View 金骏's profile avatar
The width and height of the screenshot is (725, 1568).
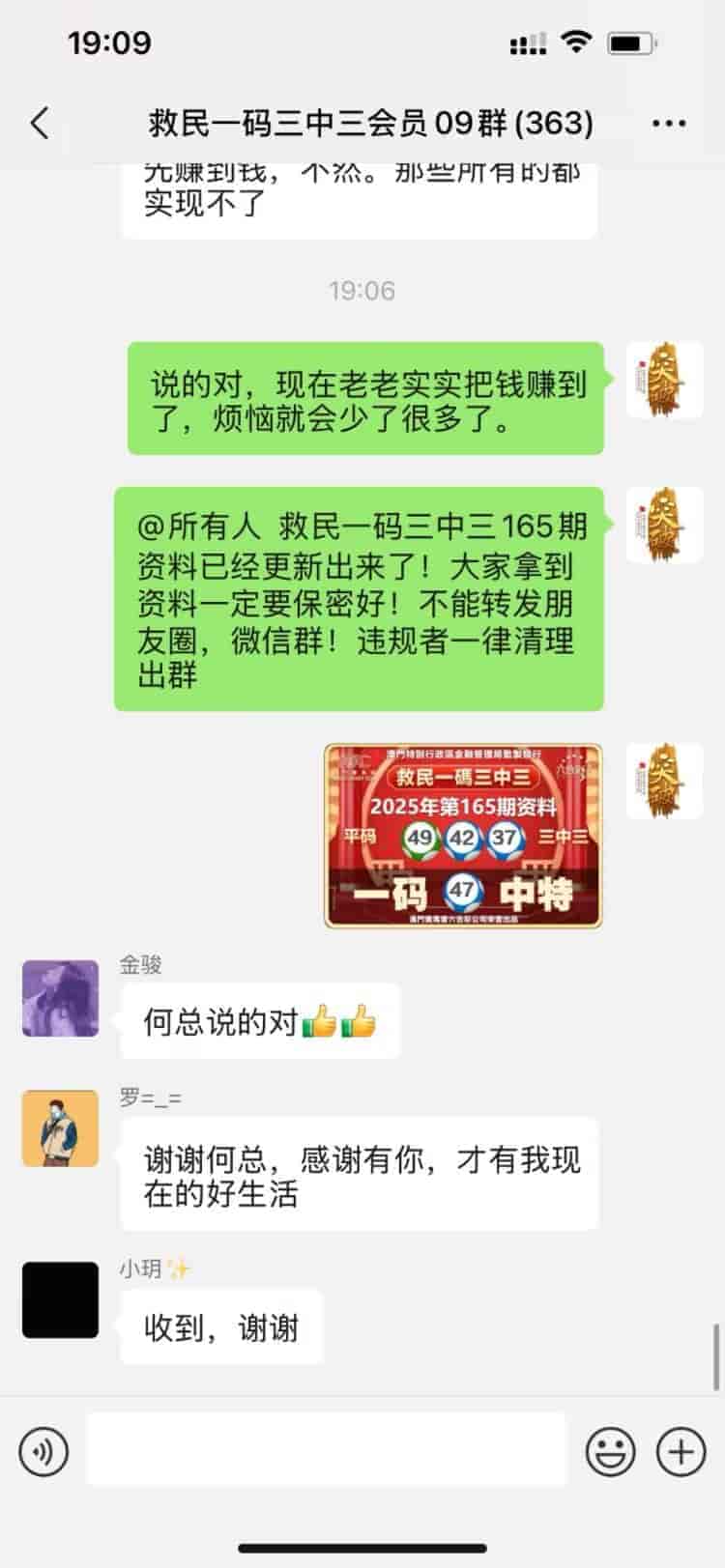point(60,998)
